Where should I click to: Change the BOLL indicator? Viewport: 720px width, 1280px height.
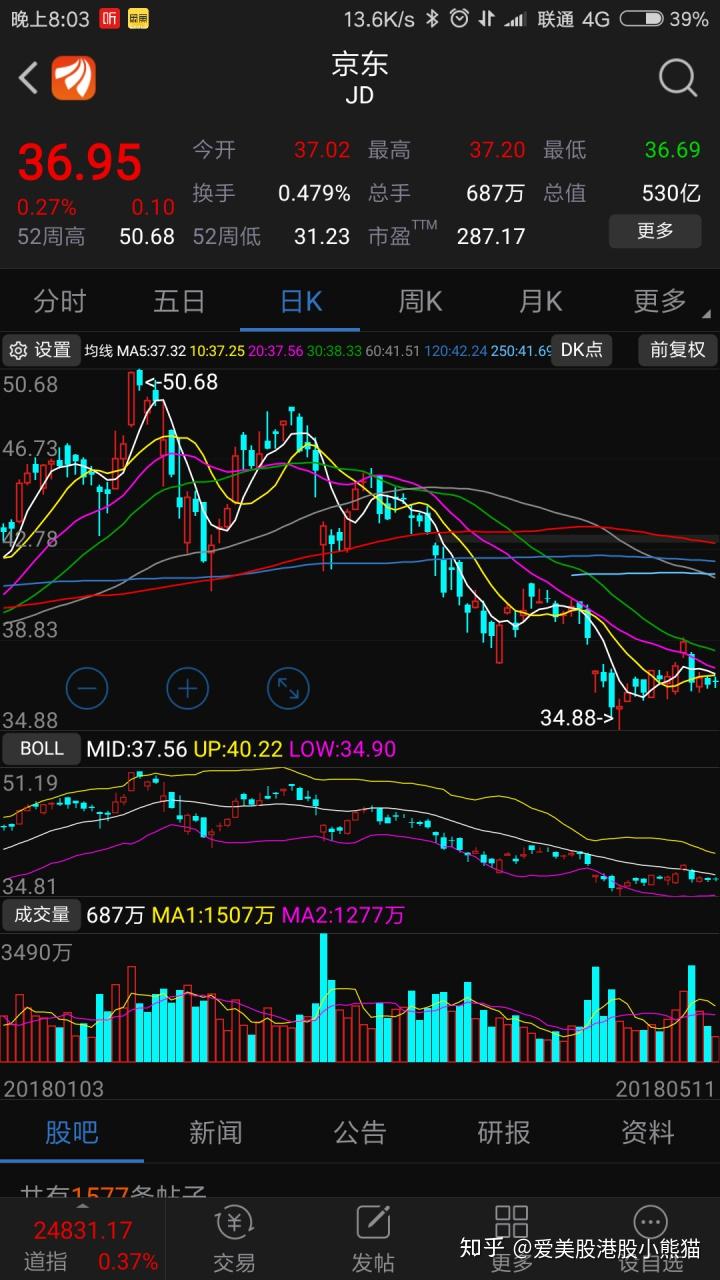coord(41,748)
